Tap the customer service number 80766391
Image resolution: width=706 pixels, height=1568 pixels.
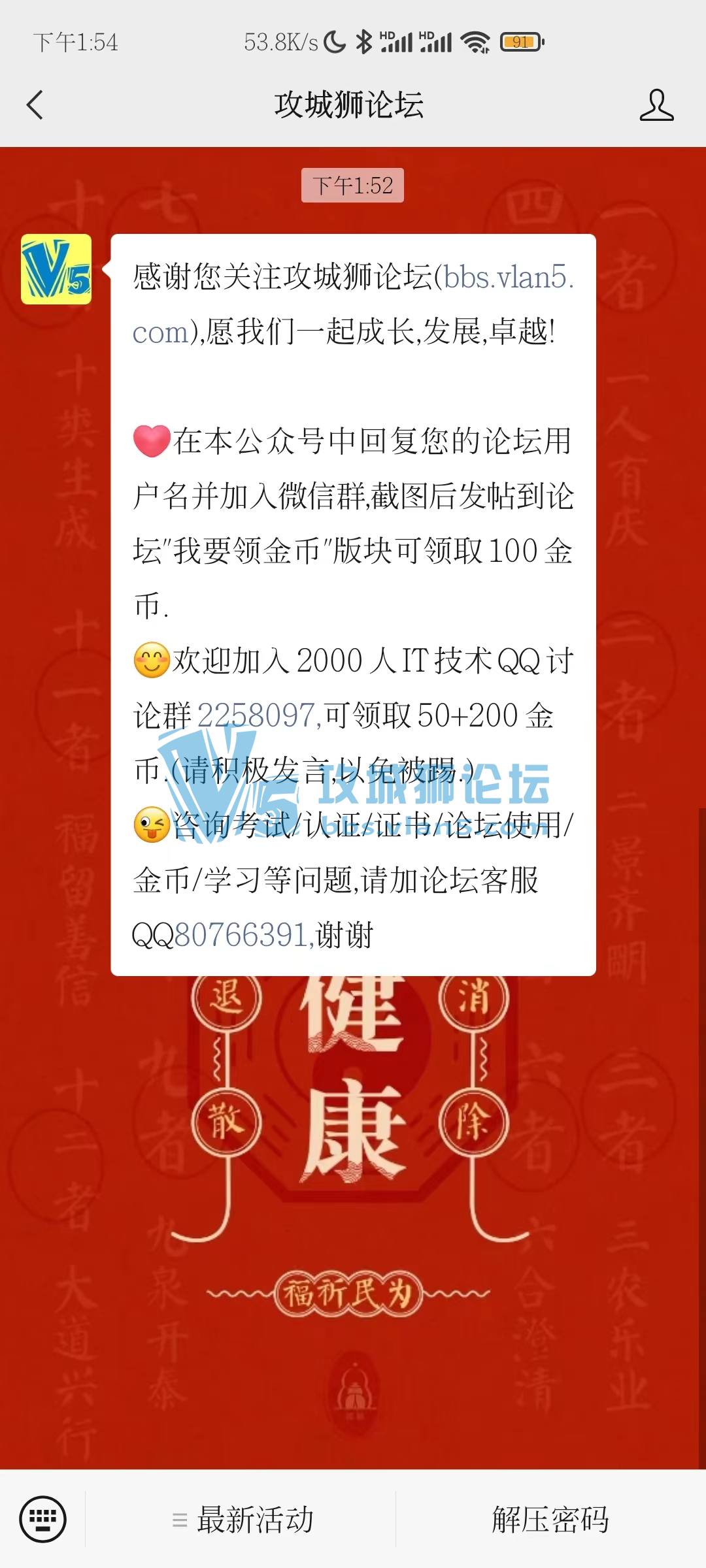(x=241, y=935)
